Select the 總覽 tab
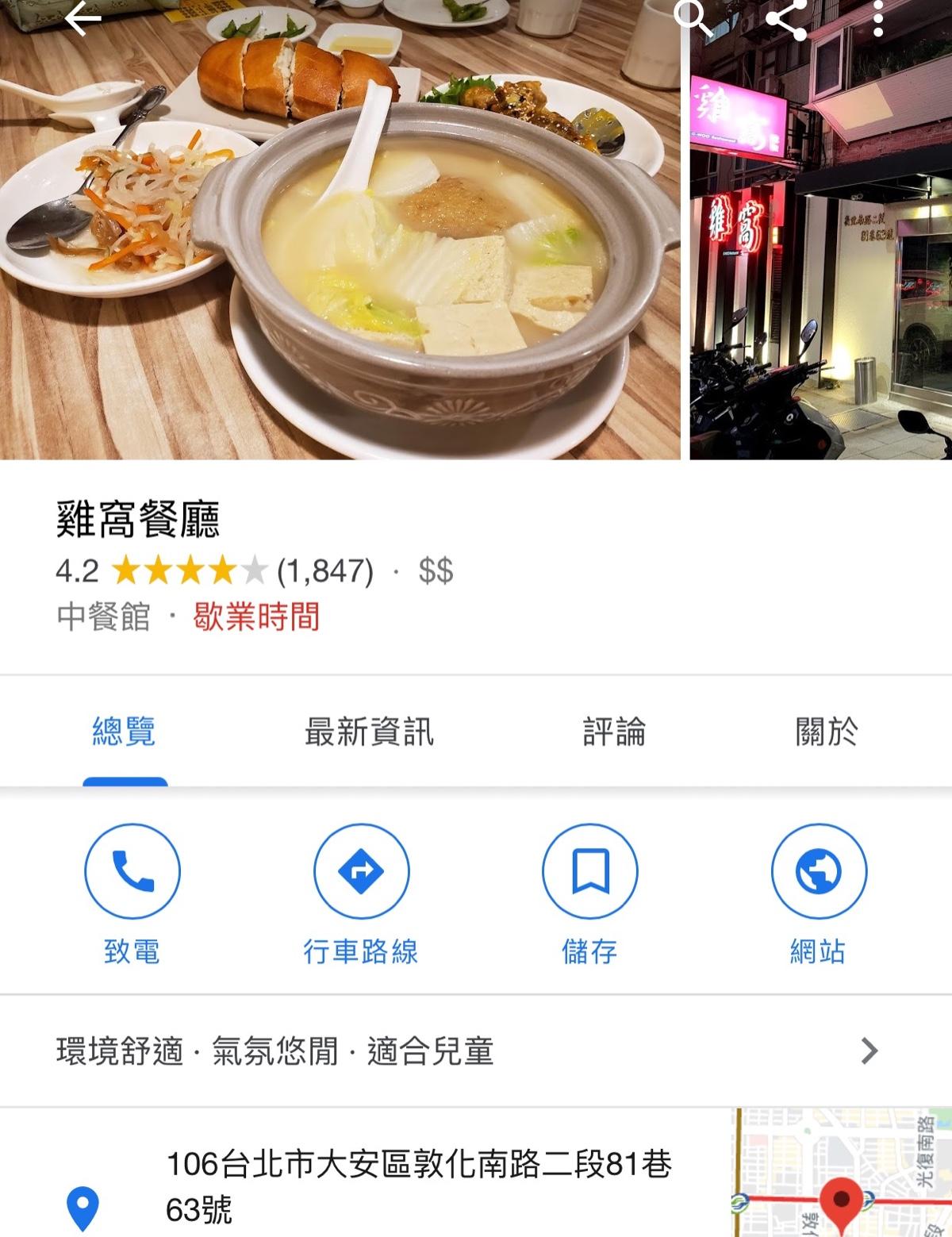Screen dimensions: 952x1237 124,732
